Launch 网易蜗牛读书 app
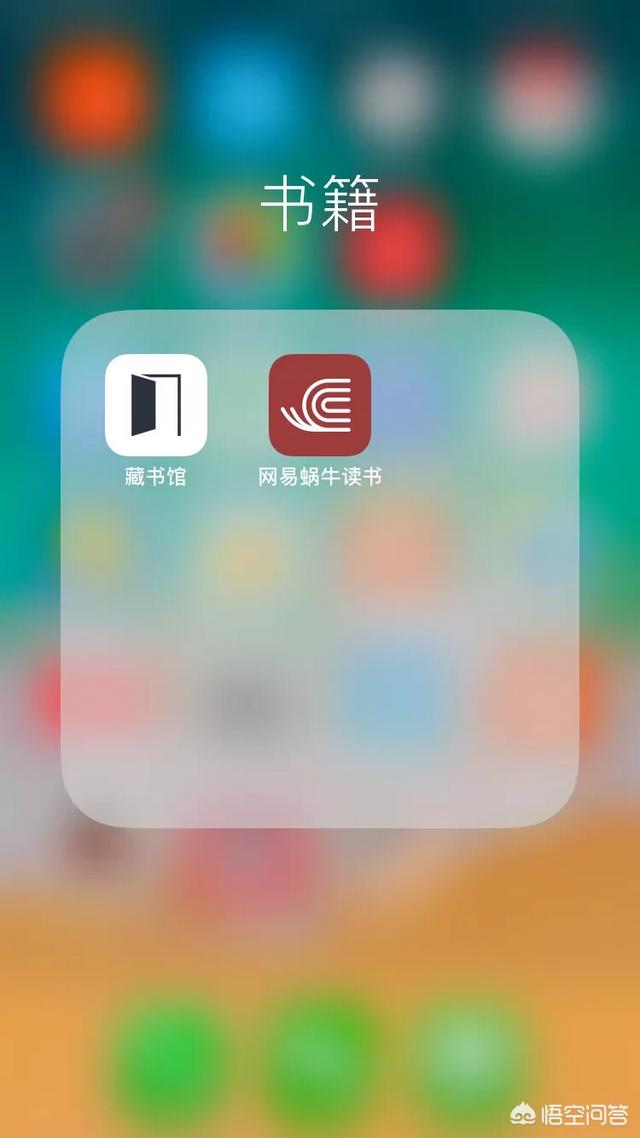Viewport: 640px width, 1138px height. (320, 405)
